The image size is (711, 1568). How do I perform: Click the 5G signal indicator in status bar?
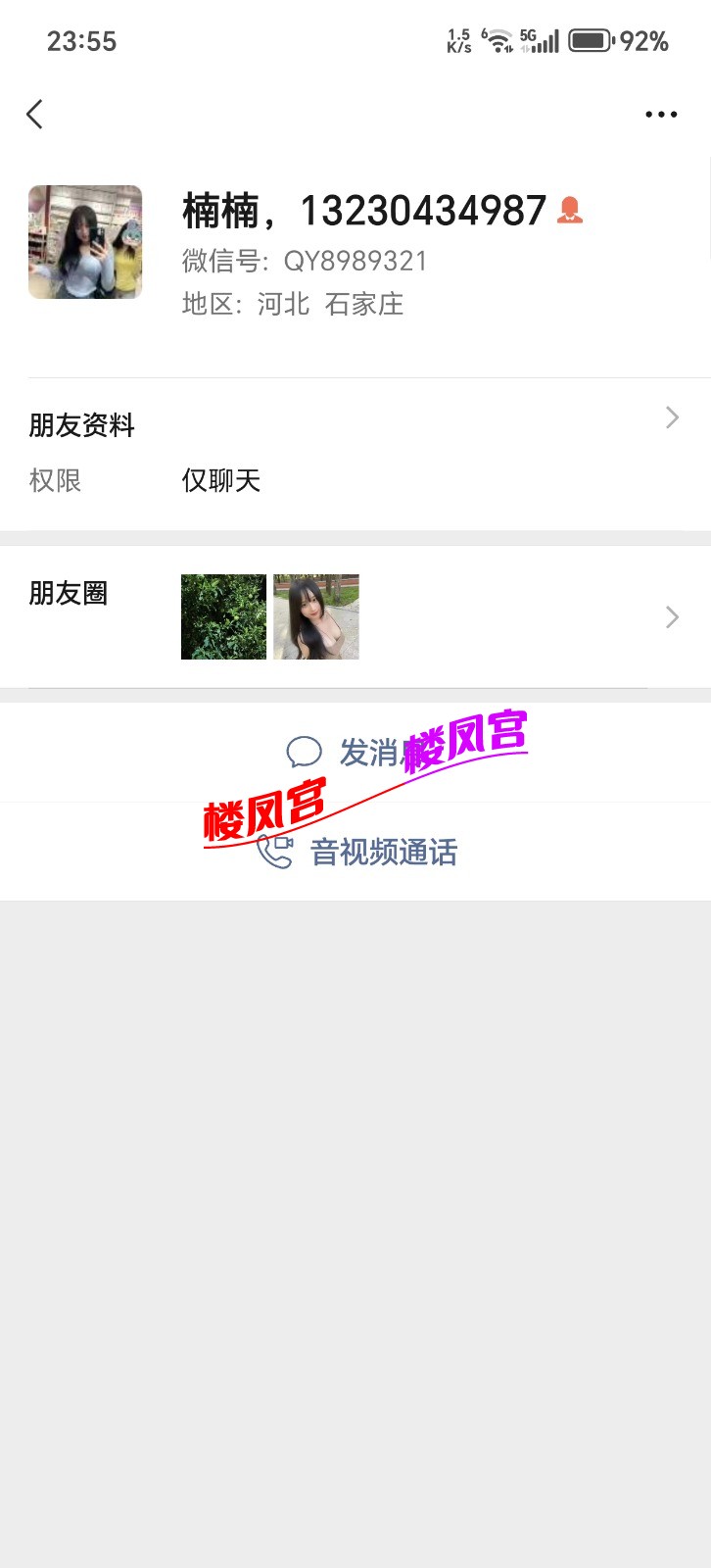tap(542, 41)
